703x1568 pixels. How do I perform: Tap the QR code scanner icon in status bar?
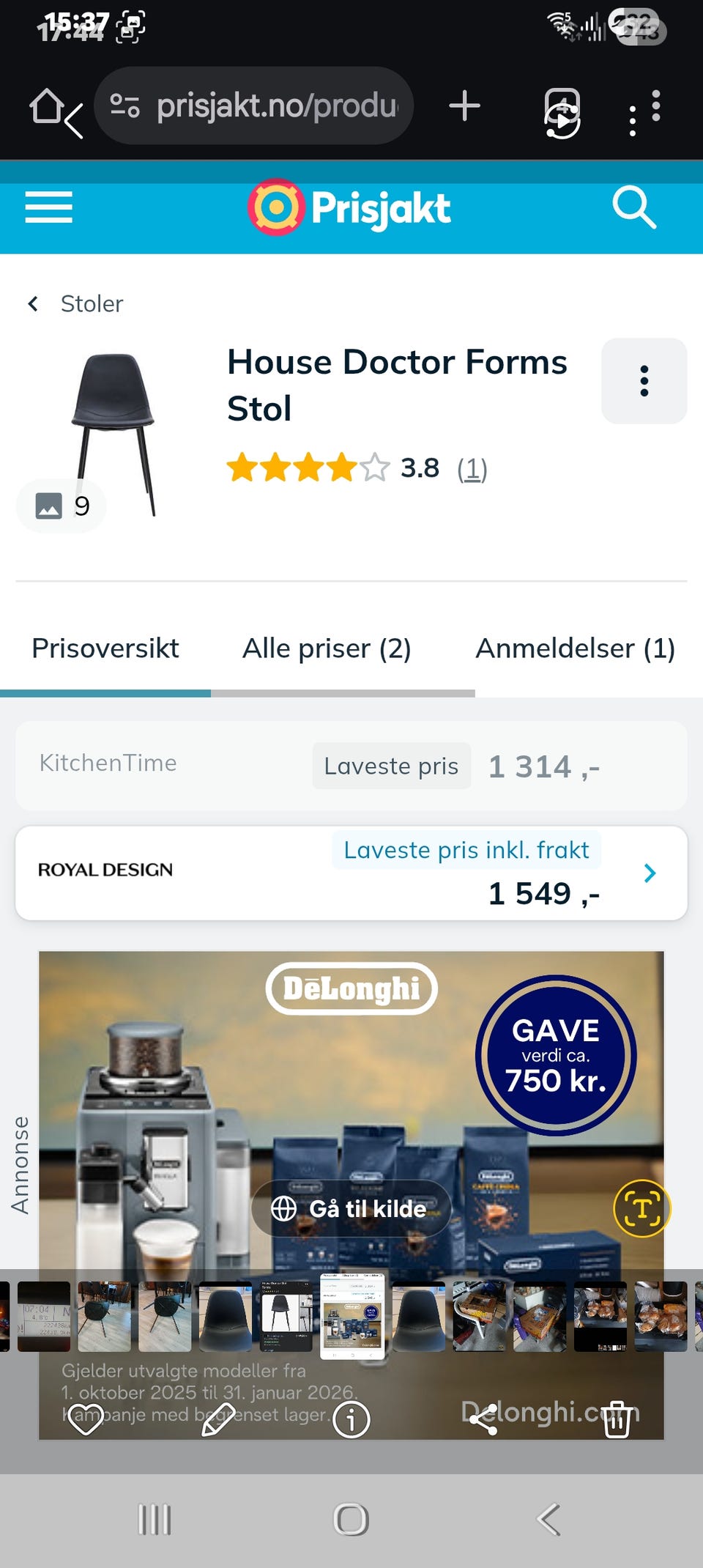pyautogui.click(x=129, y=24)
